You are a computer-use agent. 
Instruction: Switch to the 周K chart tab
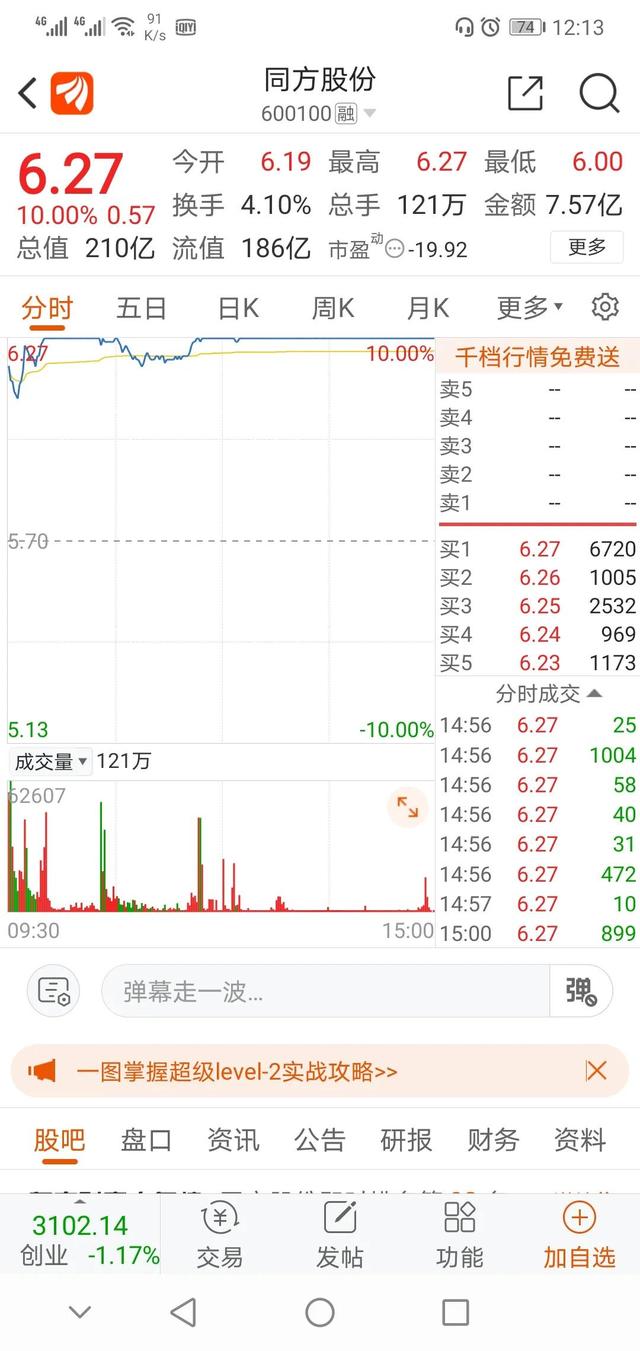click(x=333, y=307)
